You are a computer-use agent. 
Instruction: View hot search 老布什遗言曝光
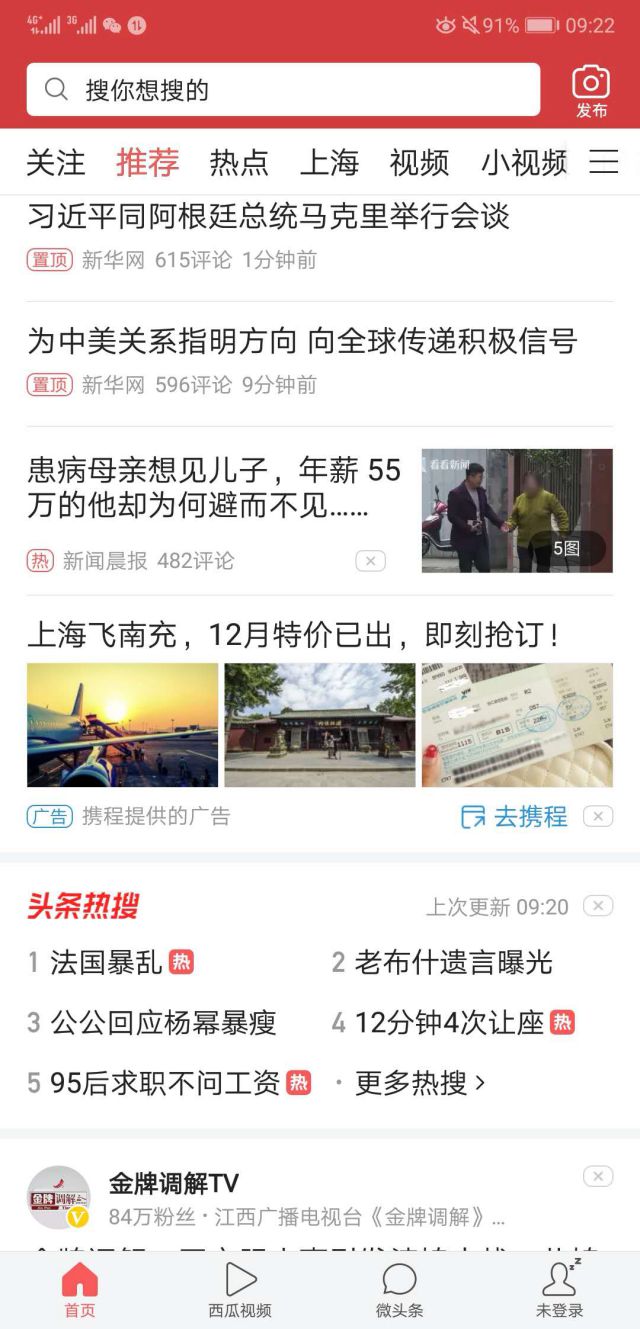pos(453,963)
